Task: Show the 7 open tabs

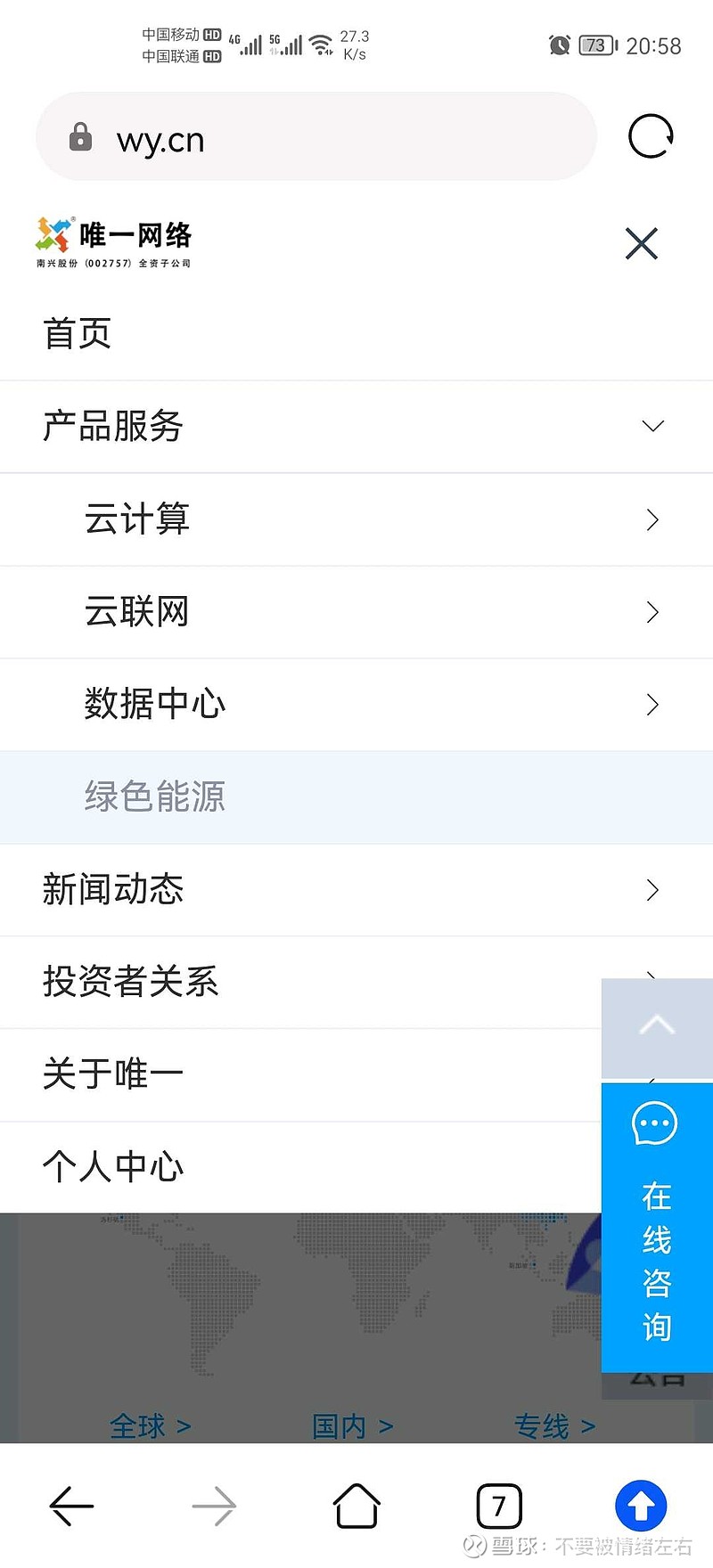Action: coord(499,1507)
